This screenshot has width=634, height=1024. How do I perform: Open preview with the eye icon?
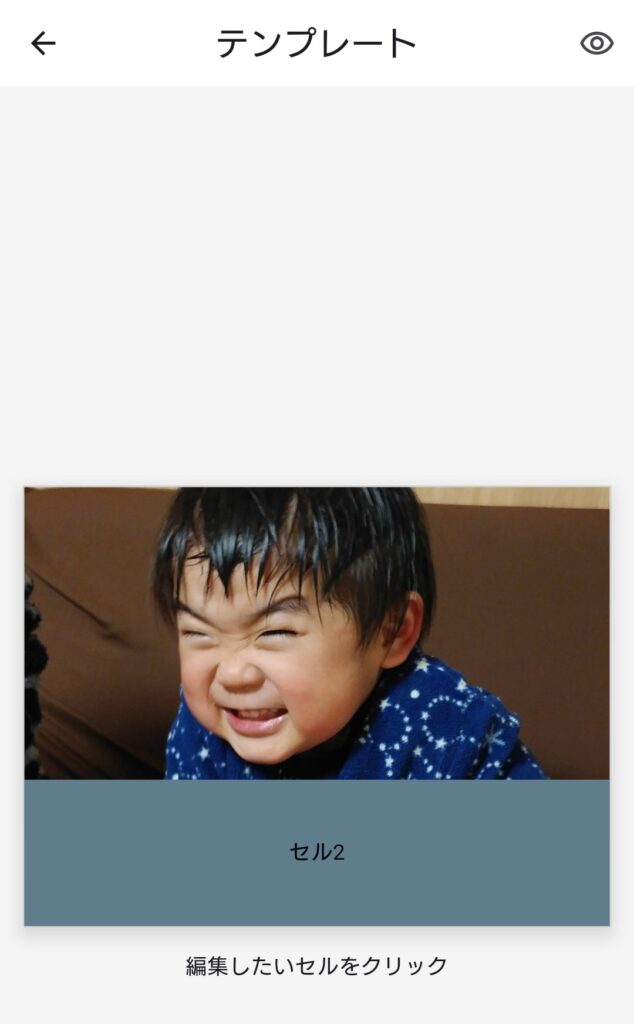click(x=596, y=43)
